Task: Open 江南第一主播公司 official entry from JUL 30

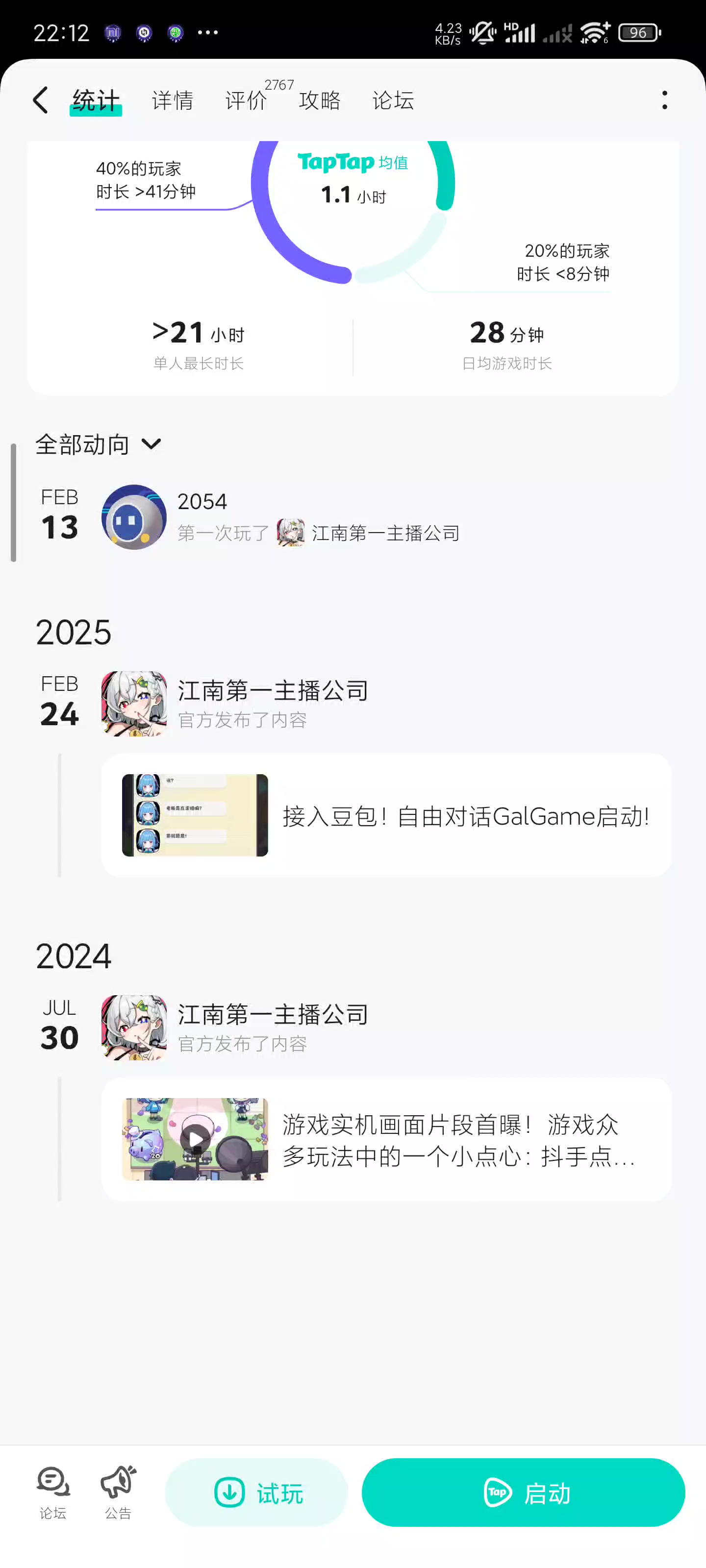Action: pyautogui.click(x=272, y=1015)
